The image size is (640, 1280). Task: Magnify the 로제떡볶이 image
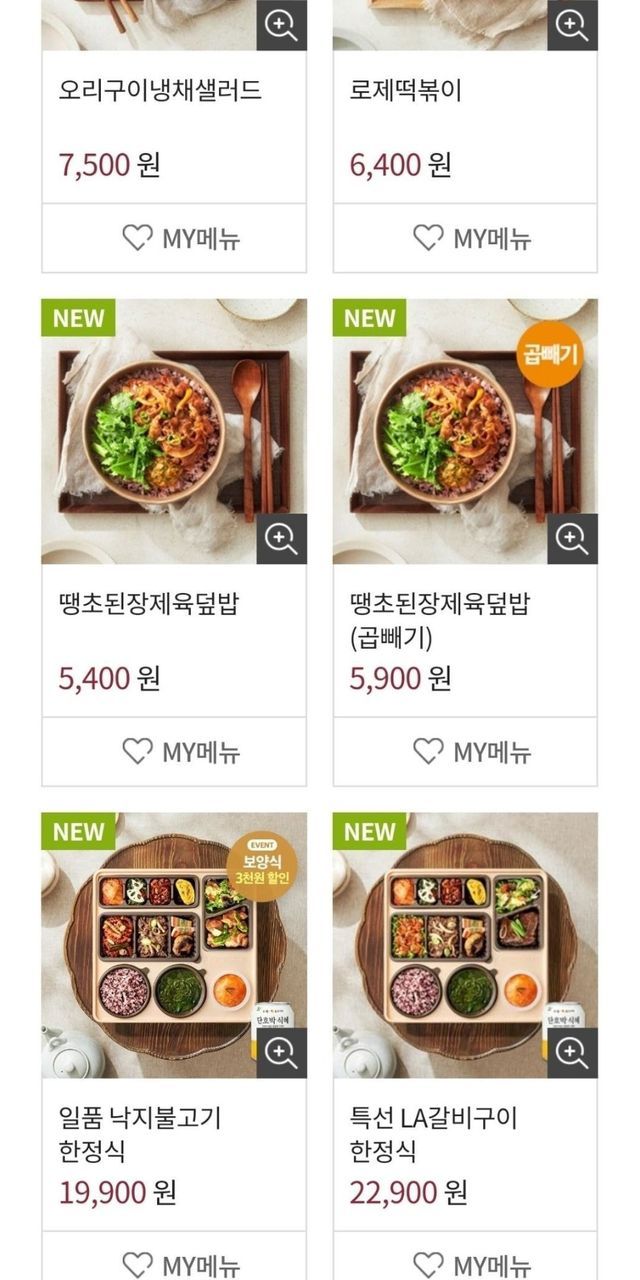click(572, 25)
